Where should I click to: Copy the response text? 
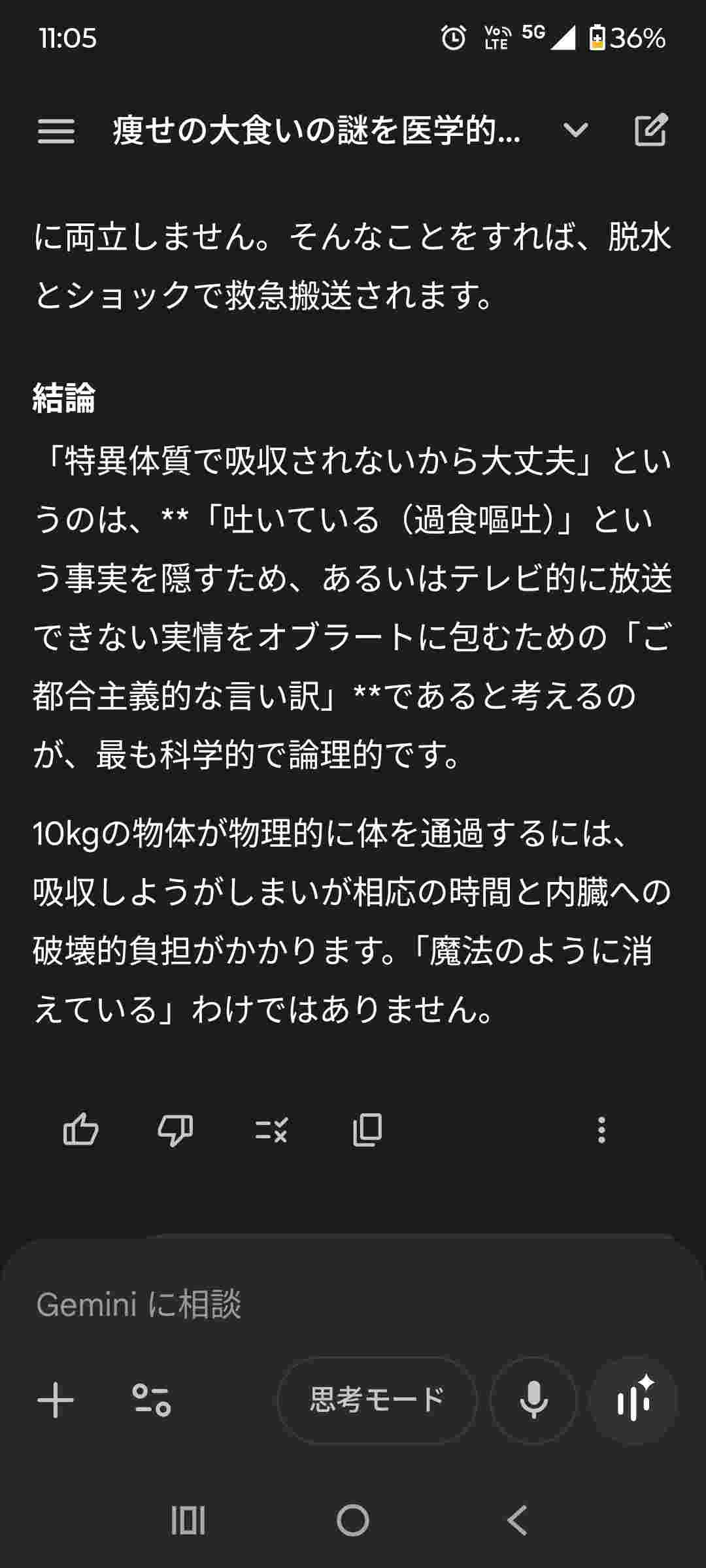pyautogui.click(x=367, y=1130)
